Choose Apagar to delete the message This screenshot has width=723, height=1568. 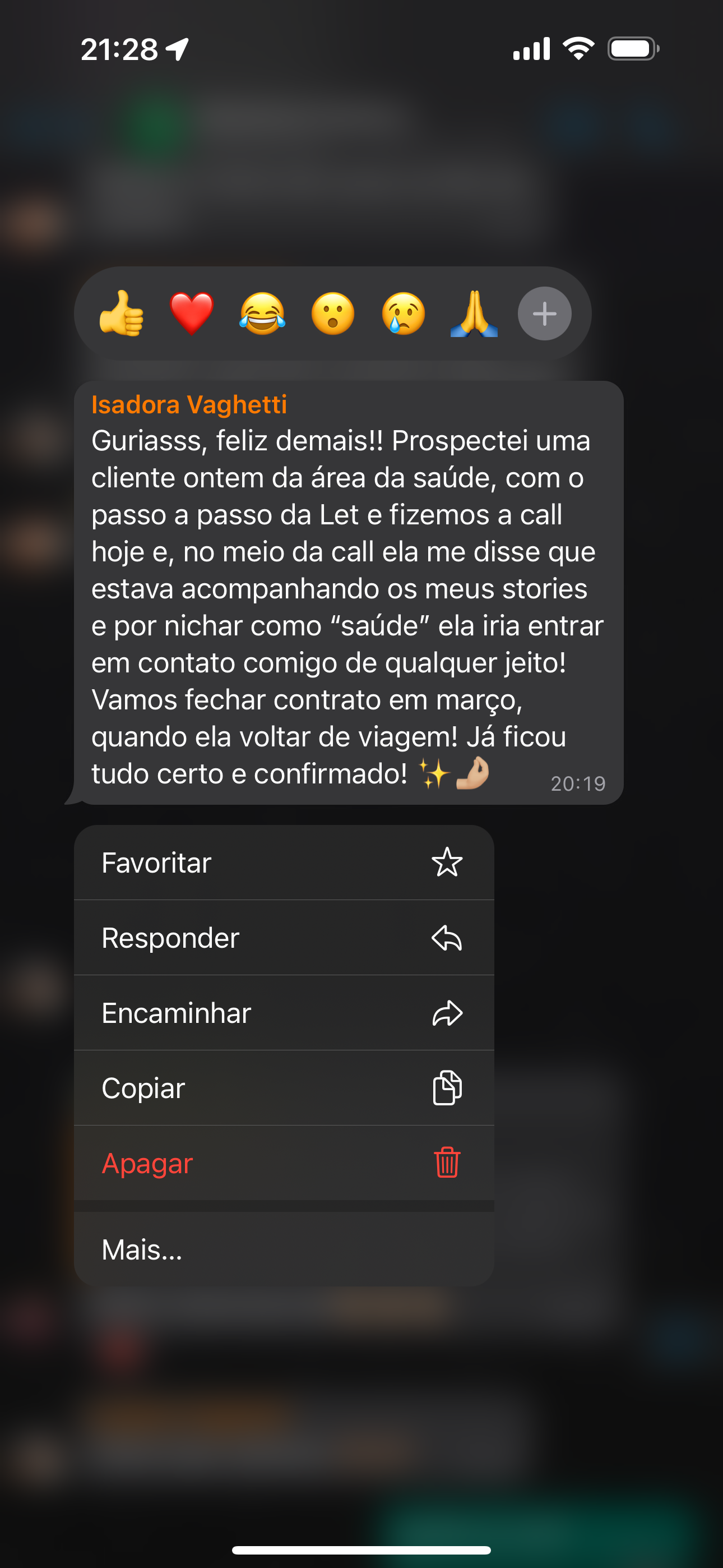point(284,1163)
